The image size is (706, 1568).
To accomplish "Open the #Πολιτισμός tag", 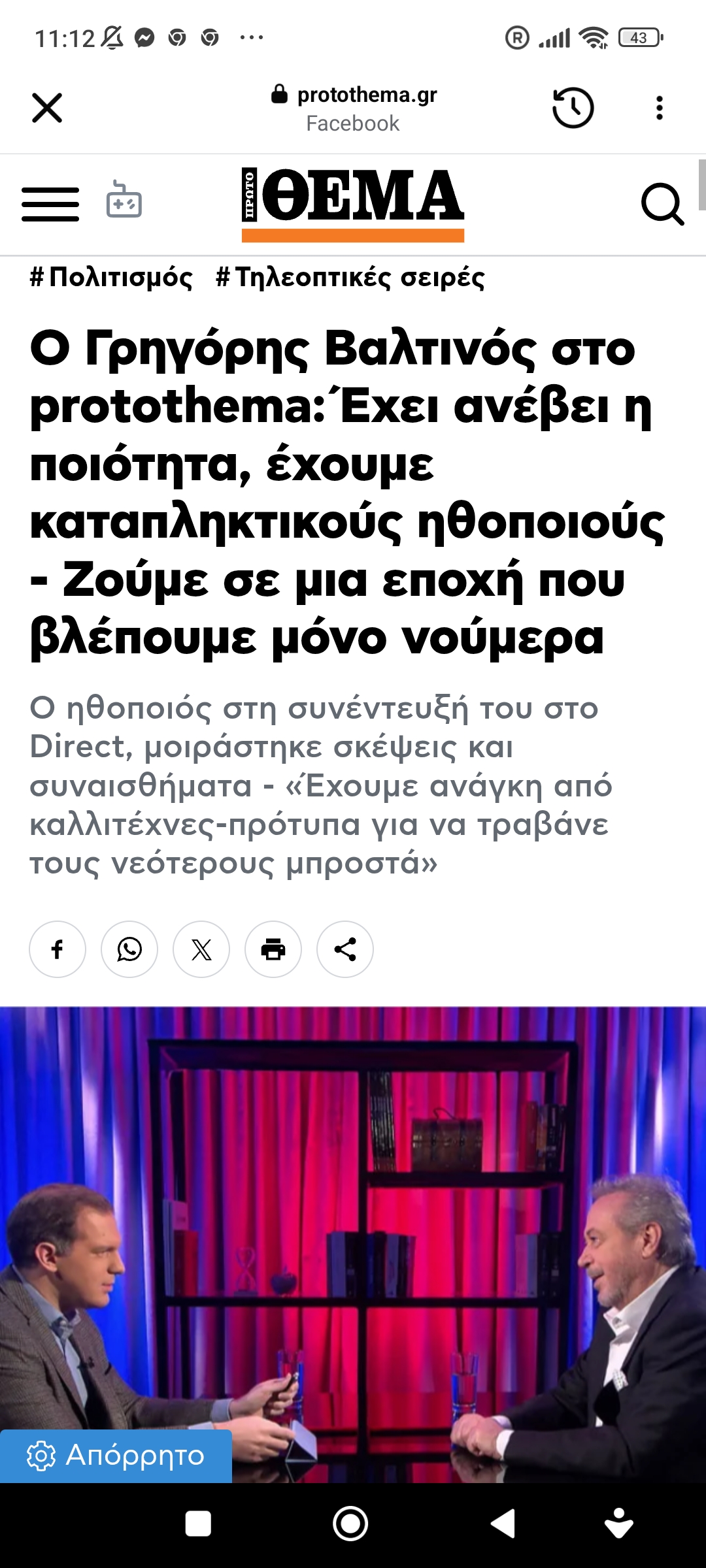I will (111, 277).
